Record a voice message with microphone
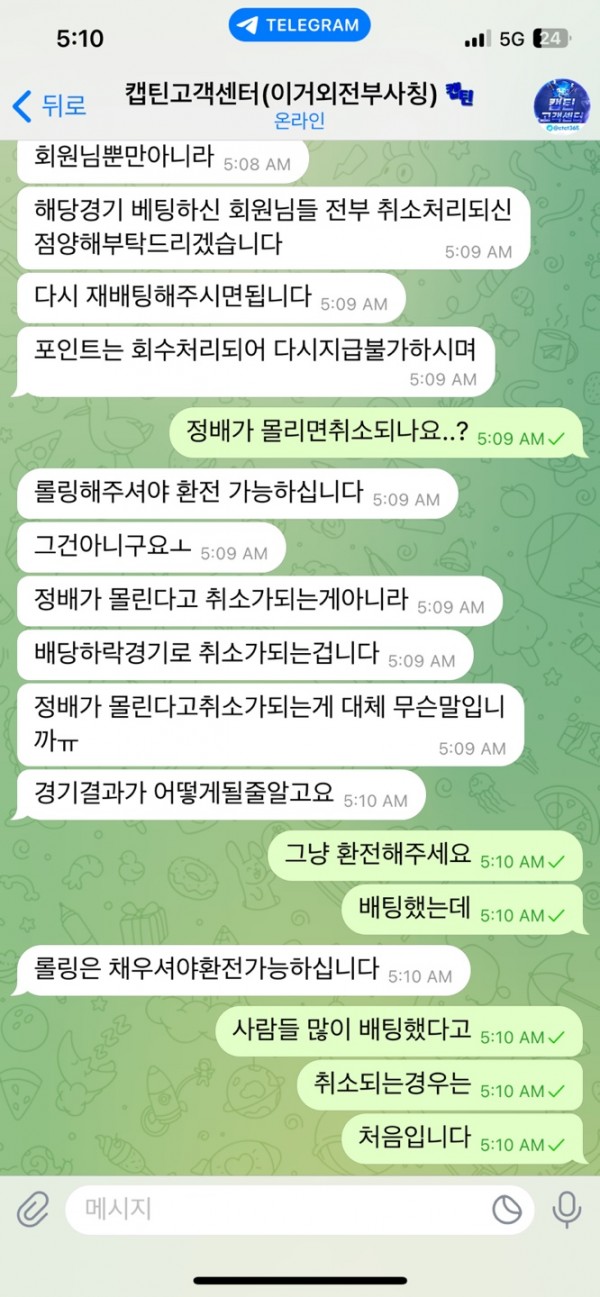Image resolution: width=600 pixels, height=1297 pixels. click(567, 1210)
